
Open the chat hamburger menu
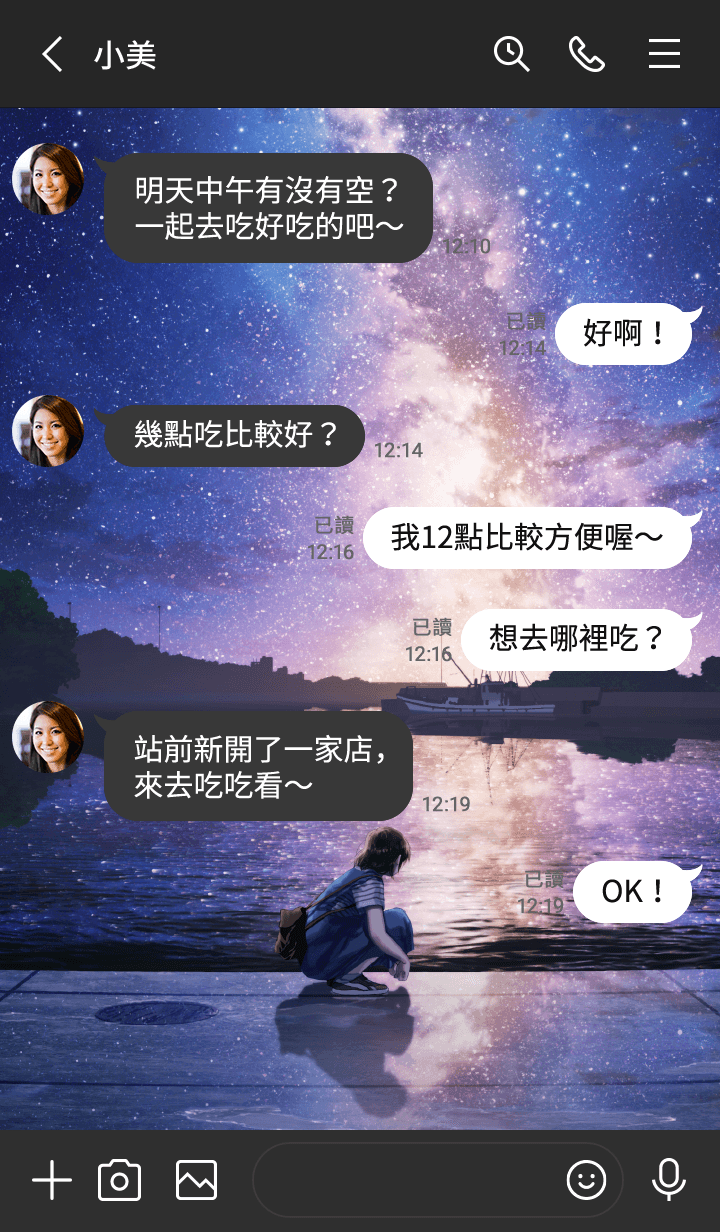[x=664, y=54]
